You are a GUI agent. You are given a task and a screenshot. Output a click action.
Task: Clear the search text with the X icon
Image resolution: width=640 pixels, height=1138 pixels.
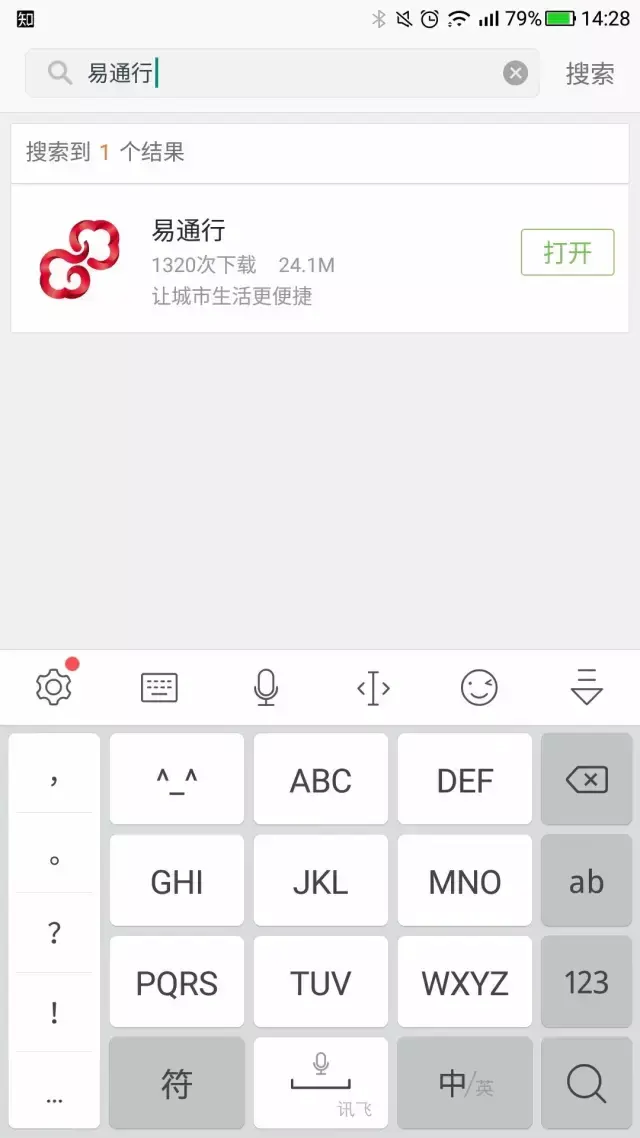coord(515,73)
